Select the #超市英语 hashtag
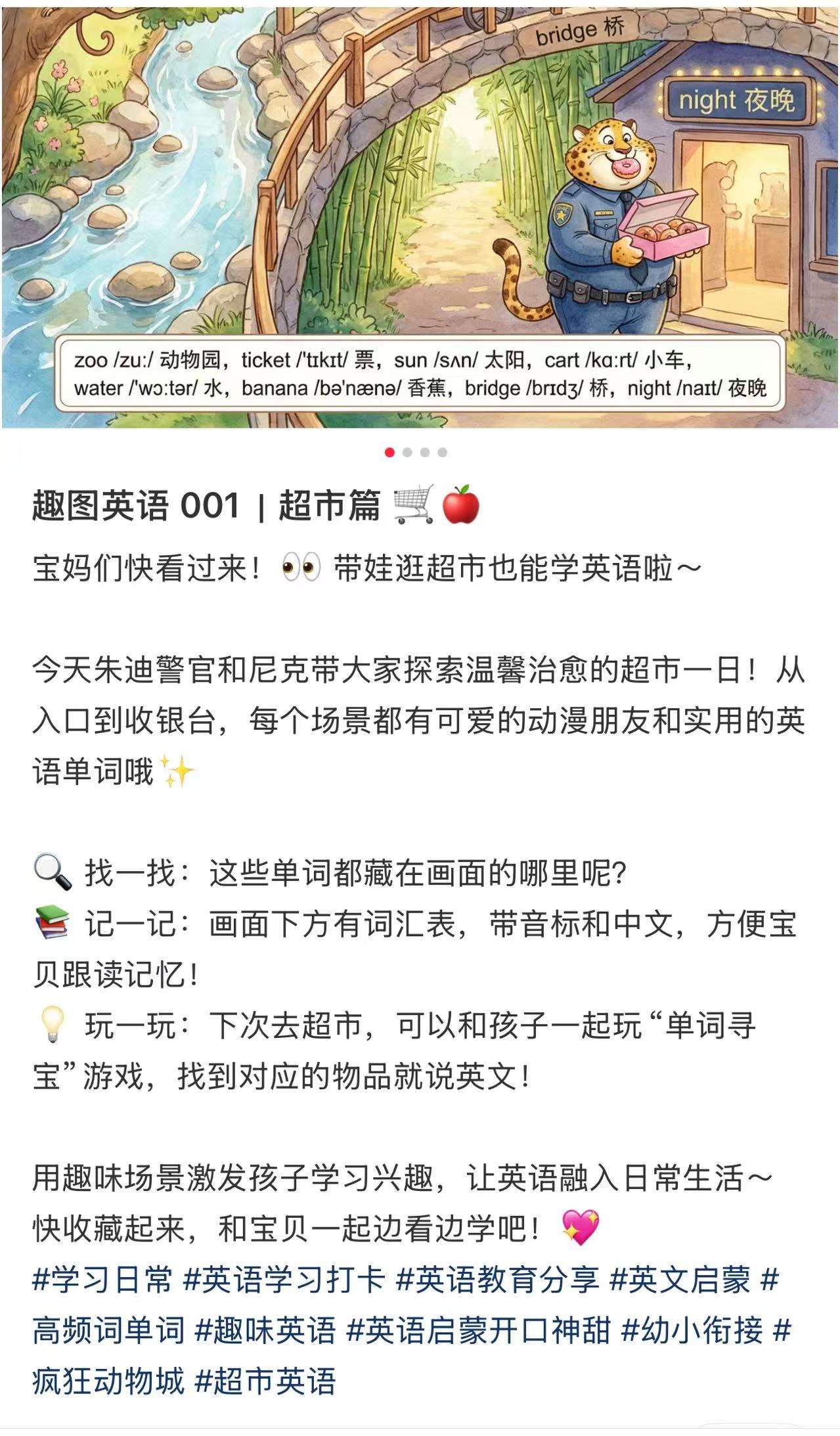 point(265,1380)
